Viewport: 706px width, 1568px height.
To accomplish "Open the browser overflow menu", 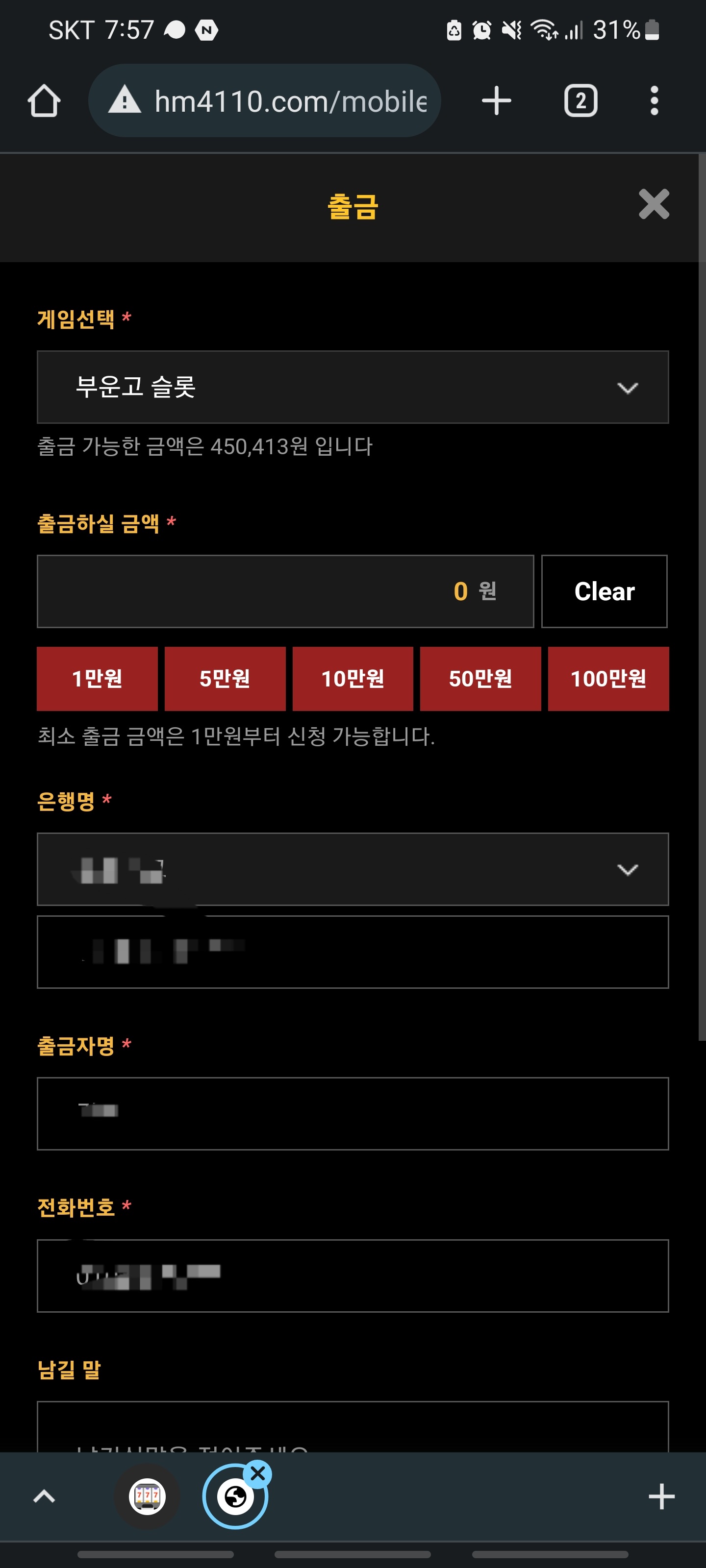I will pyautogui.click(x=654, y=100).
